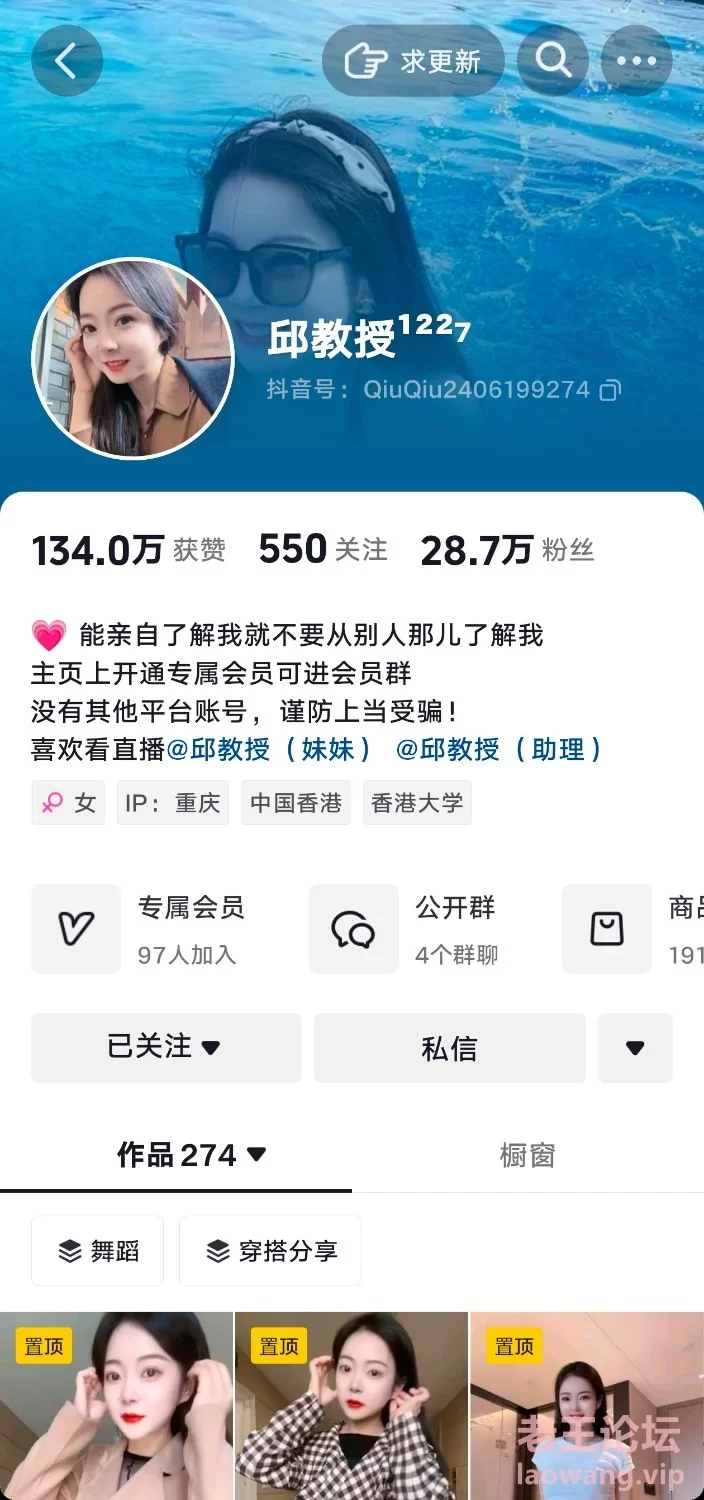Open the 28.7万 粉丝 followers list
This screenshot has width=704, height=1500.
[x=507, y=549]
